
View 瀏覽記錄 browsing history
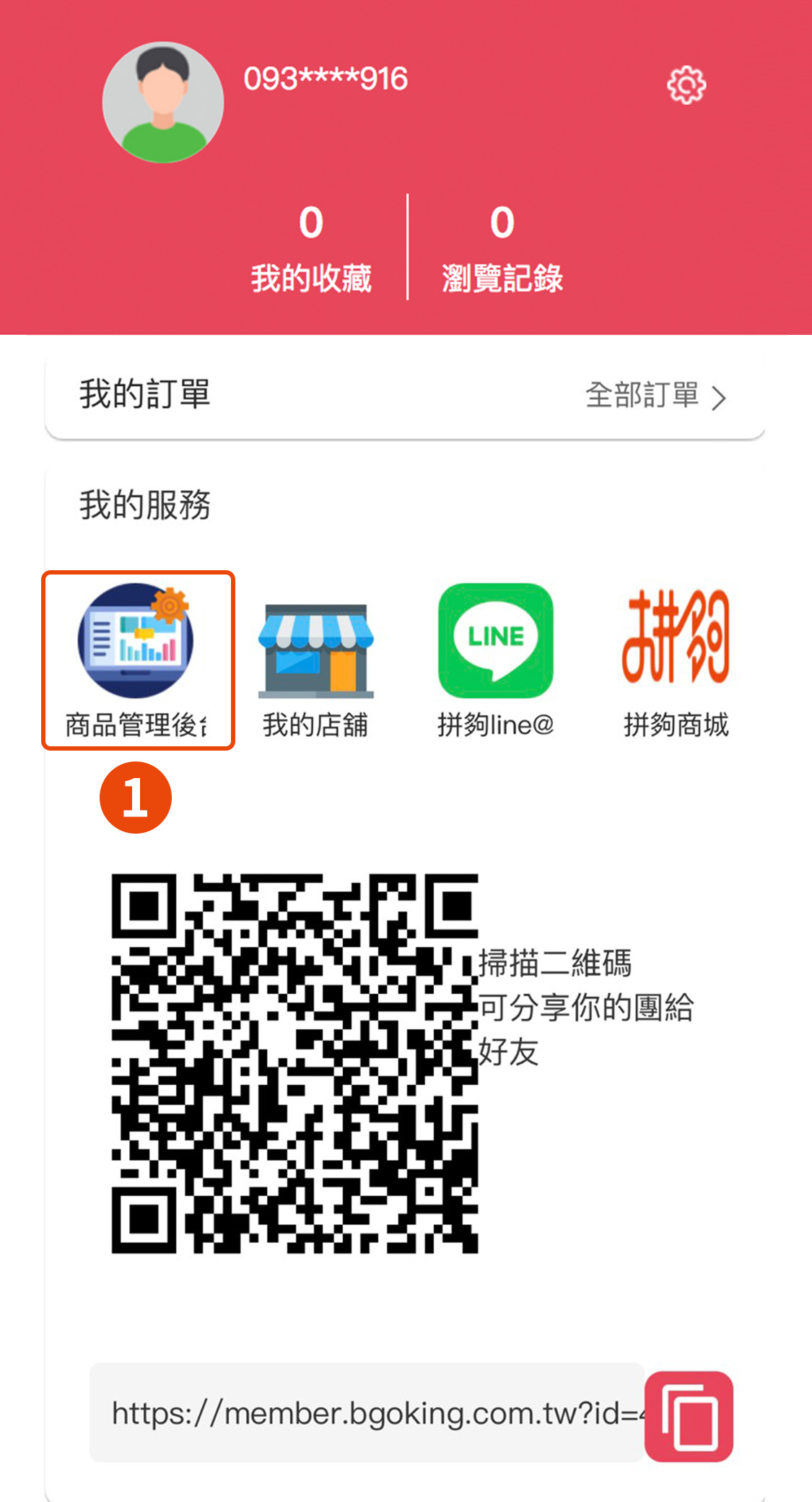point(502,249)
